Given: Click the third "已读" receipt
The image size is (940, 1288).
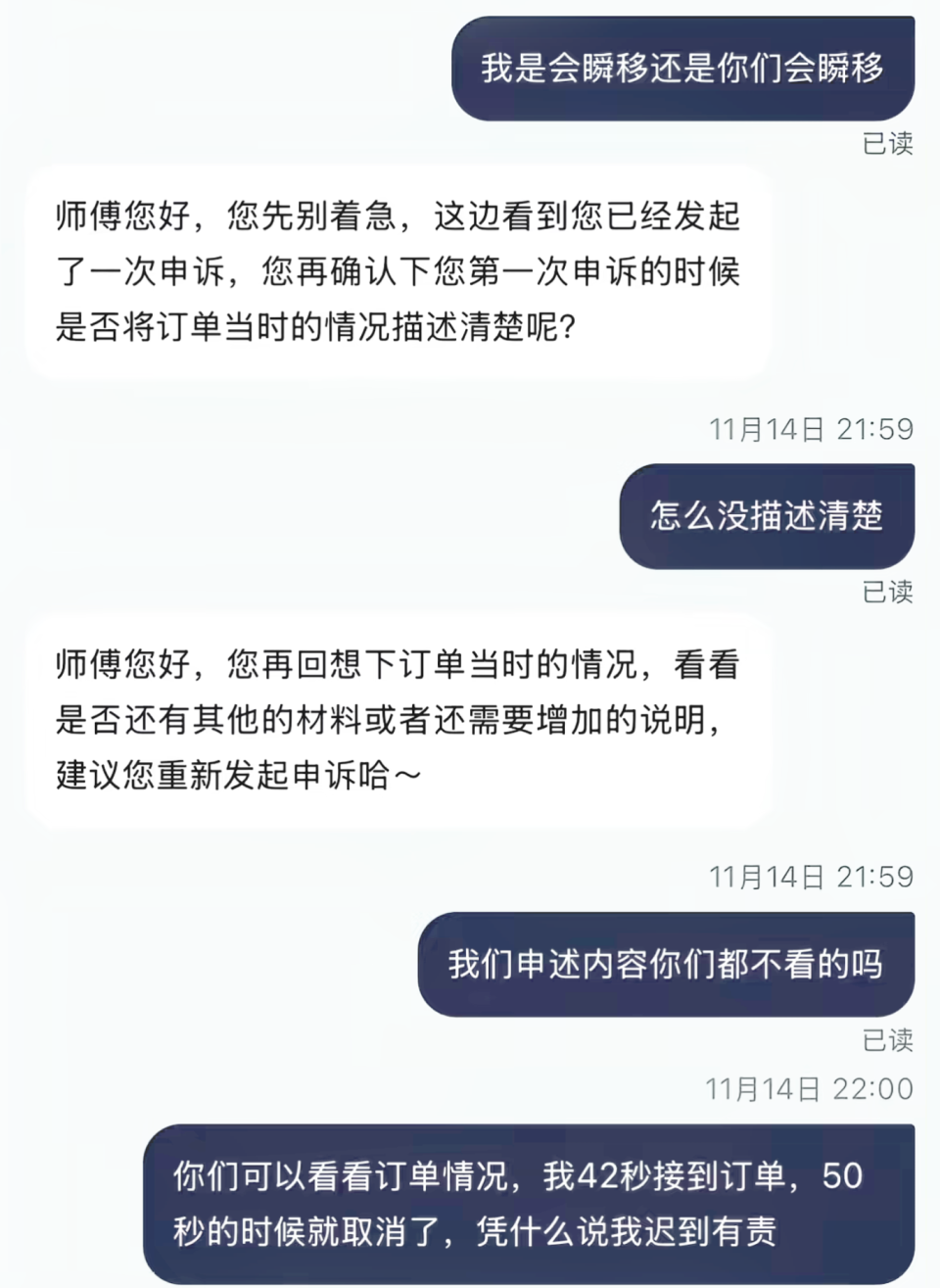Looking at the screenshot, I should [x=887, y=1041].
